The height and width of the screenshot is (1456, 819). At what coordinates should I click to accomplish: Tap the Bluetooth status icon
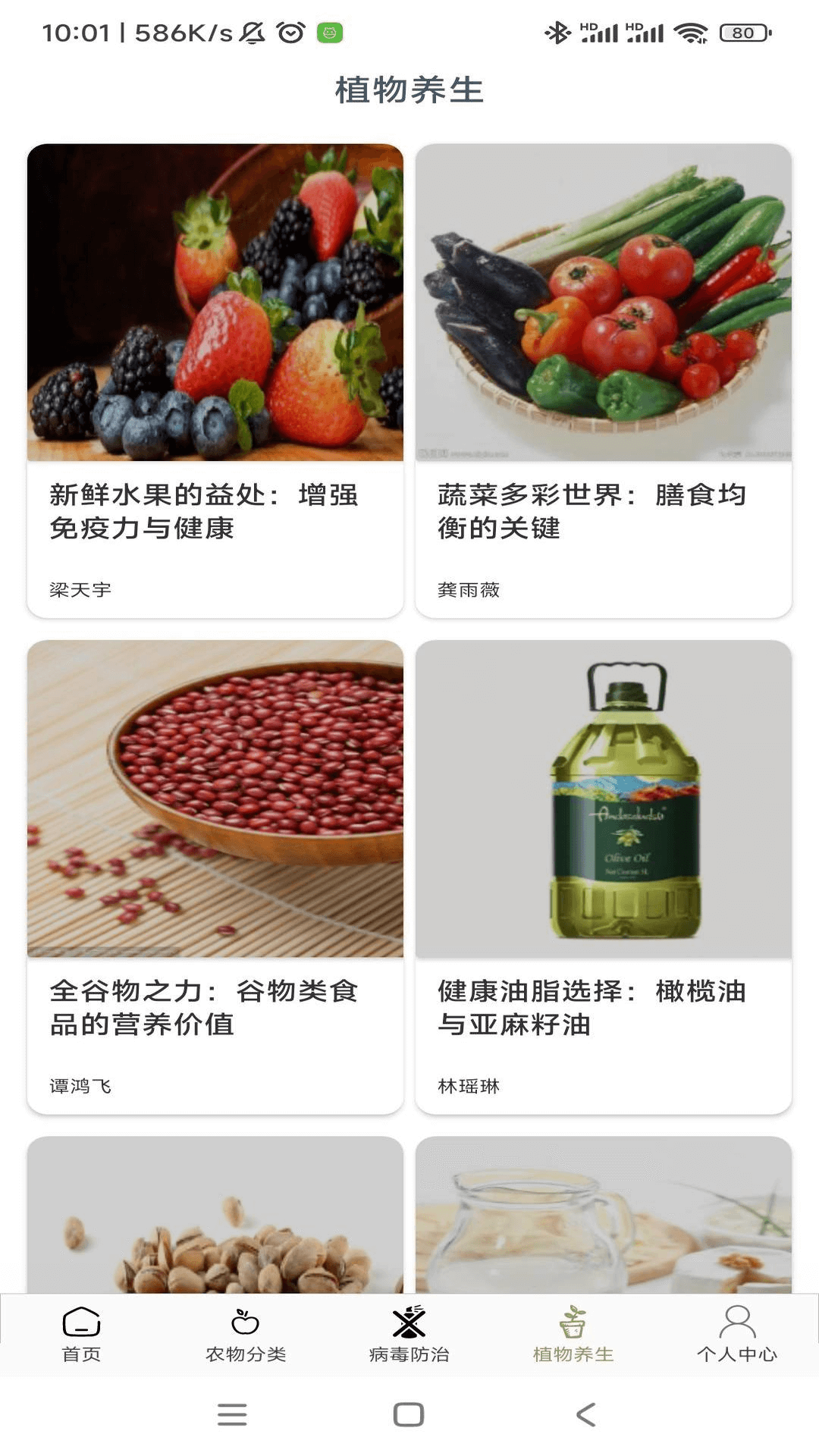coord(559,31)
